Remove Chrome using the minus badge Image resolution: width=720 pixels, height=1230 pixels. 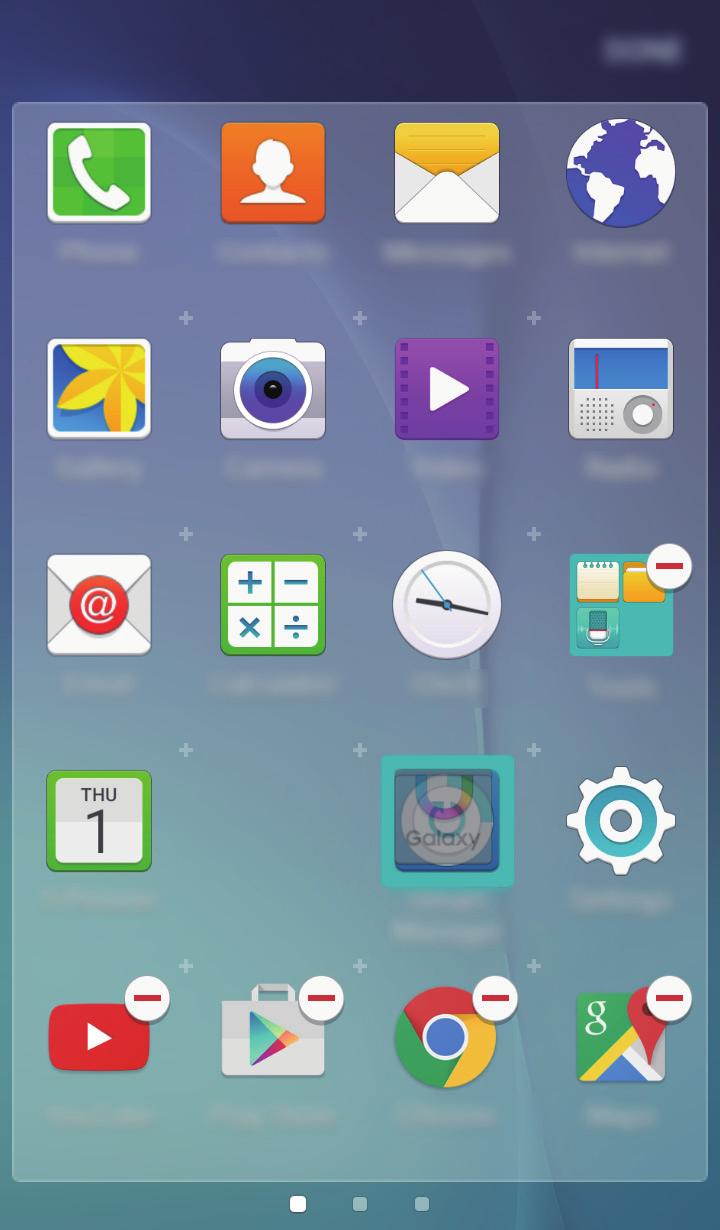coord(495,998)
